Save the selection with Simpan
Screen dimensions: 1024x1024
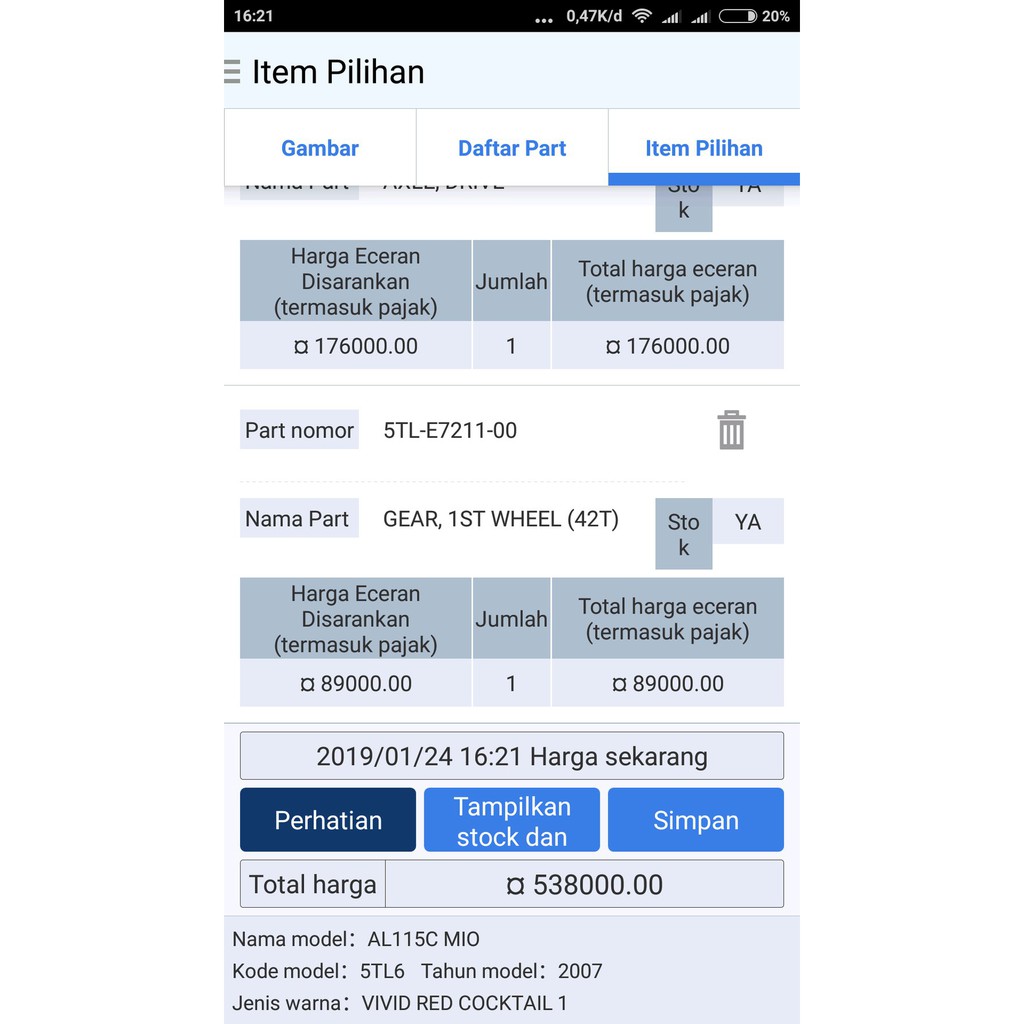click(x=696, y=820)
